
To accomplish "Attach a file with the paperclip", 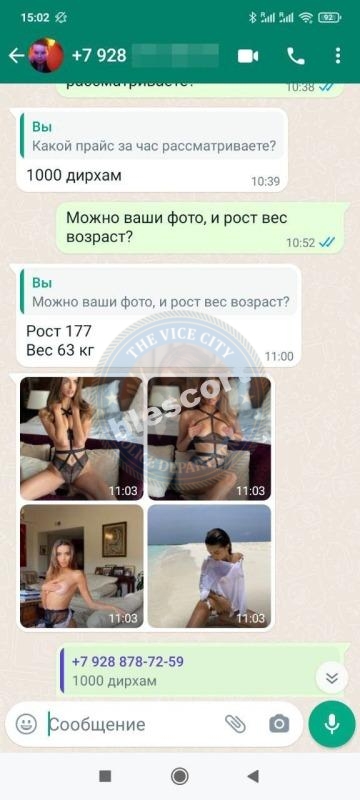I will 235,723.
